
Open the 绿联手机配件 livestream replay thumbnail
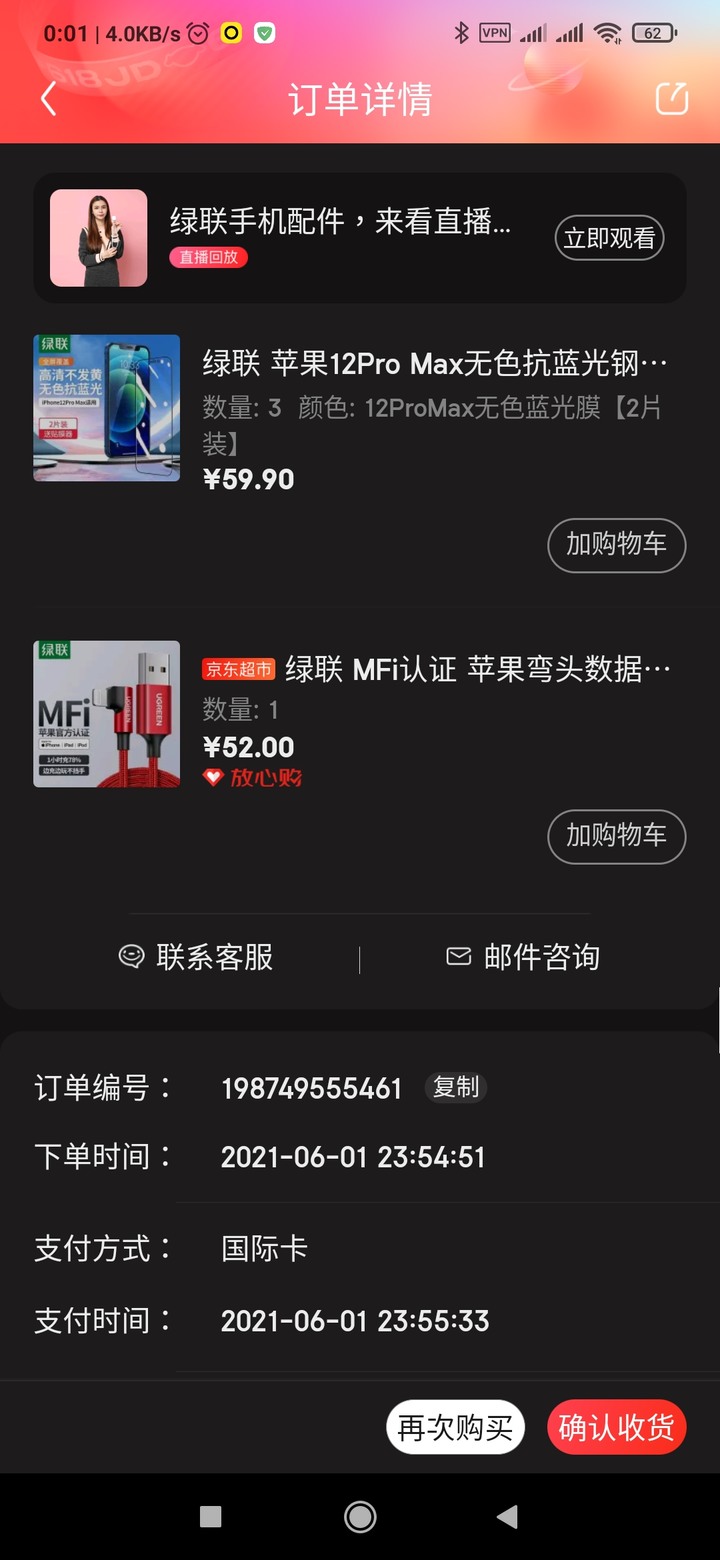click(99, 238)
